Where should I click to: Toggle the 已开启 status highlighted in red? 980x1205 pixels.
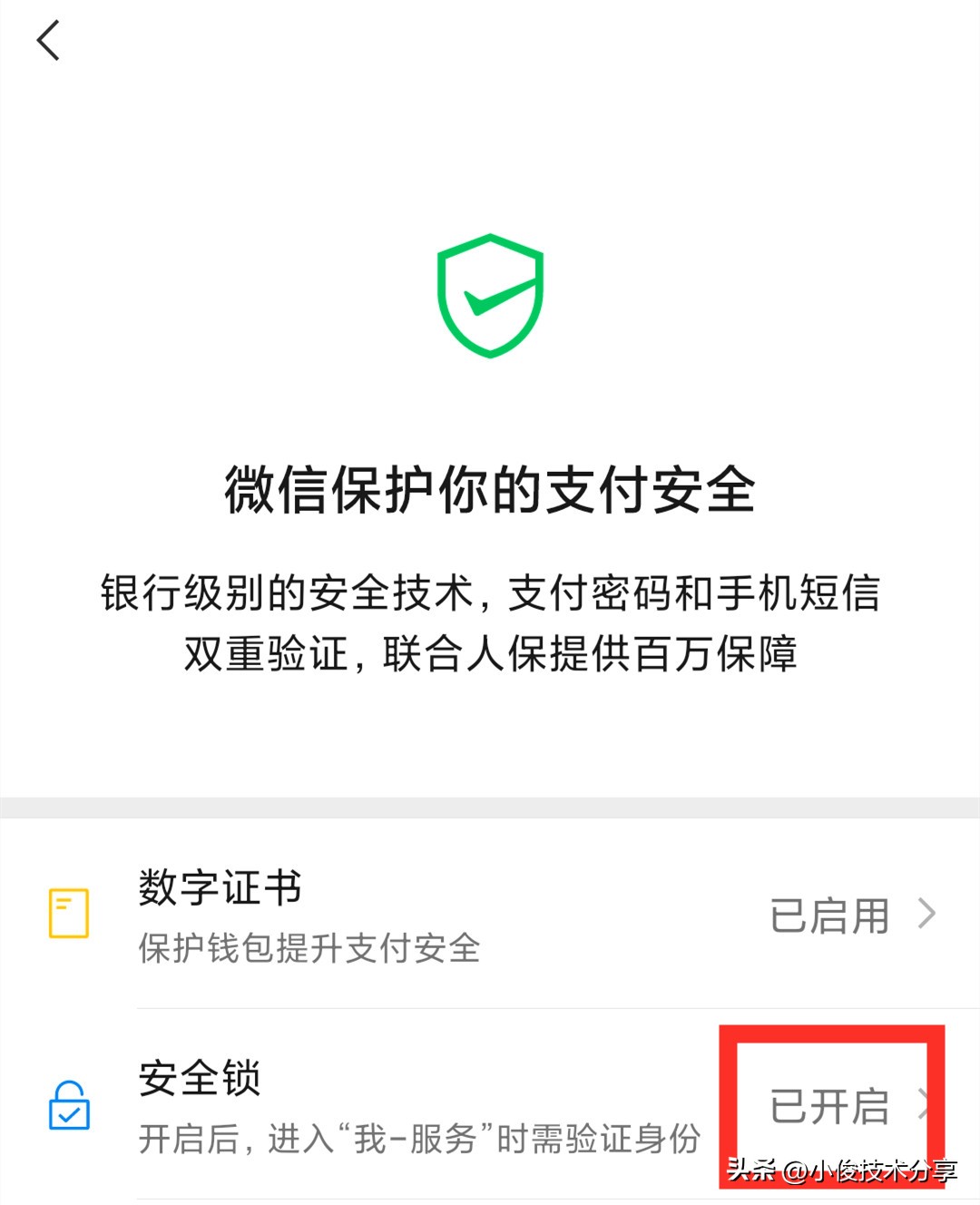[831, 1105]
